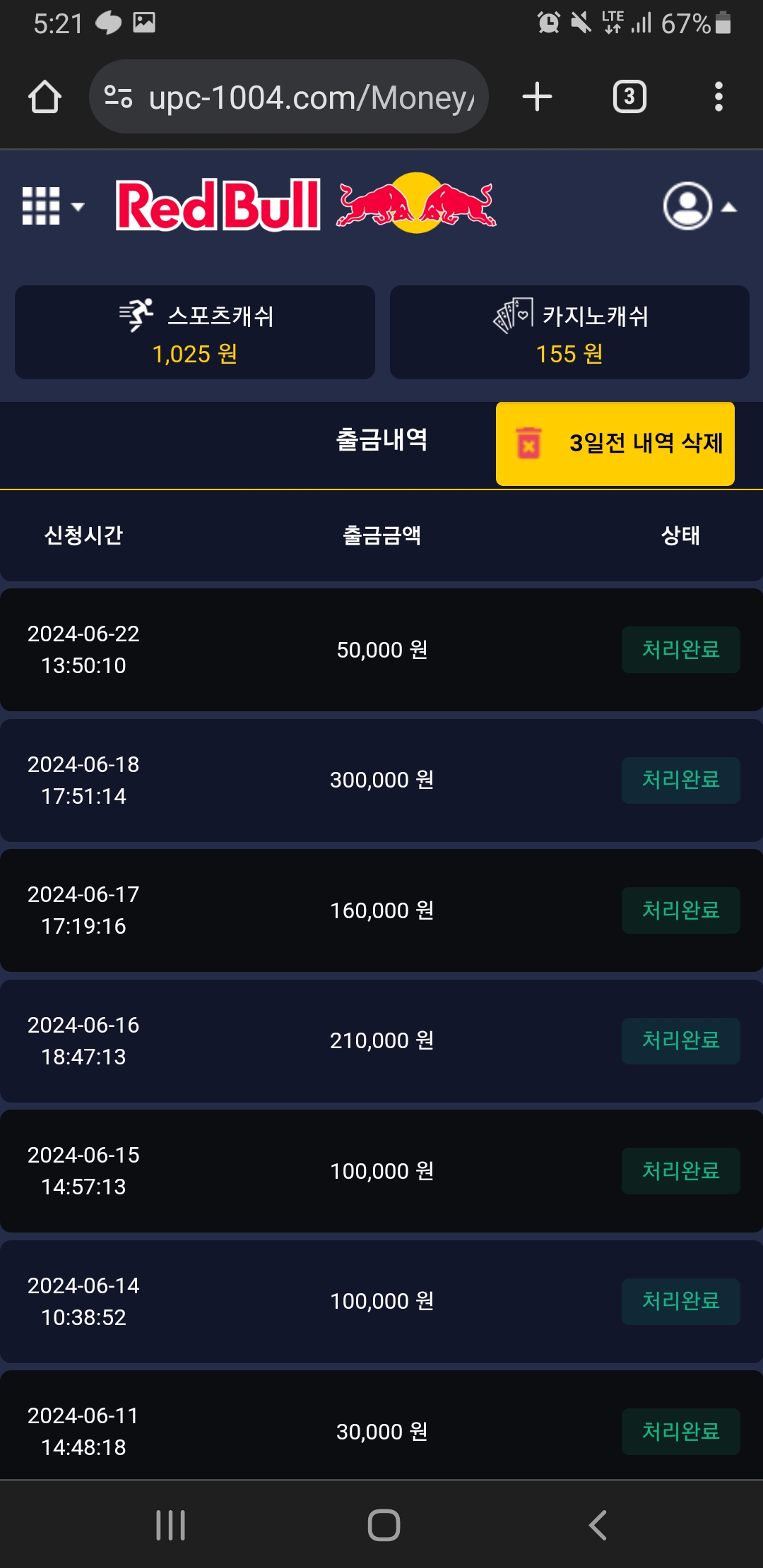The width and height of the screenshot is (763, 1568).
Task: Tap the Red Bull logo
Action: (x=305, y=204)
